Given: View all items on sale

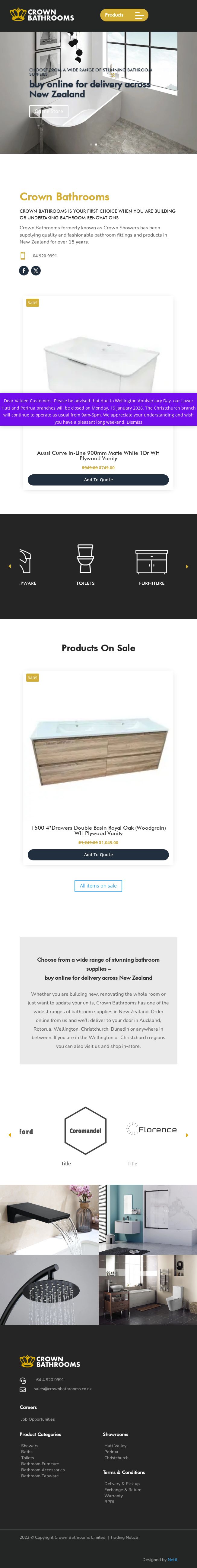Looking at the screenshot, I should pyautogui.click(x=98, y=886).
